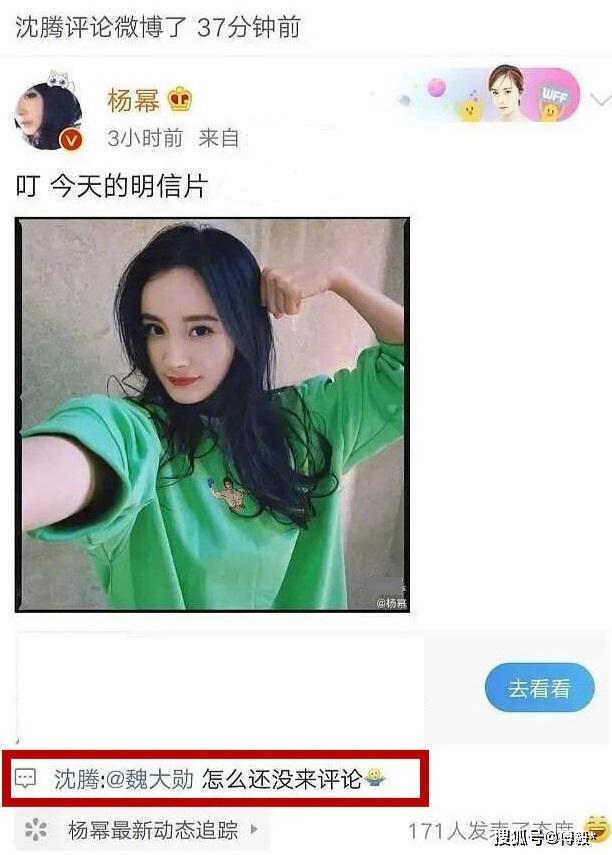Viewport: 612px width, 855px height.
Task: Open 杨幂's profile avatar
Action: [48, 116]
